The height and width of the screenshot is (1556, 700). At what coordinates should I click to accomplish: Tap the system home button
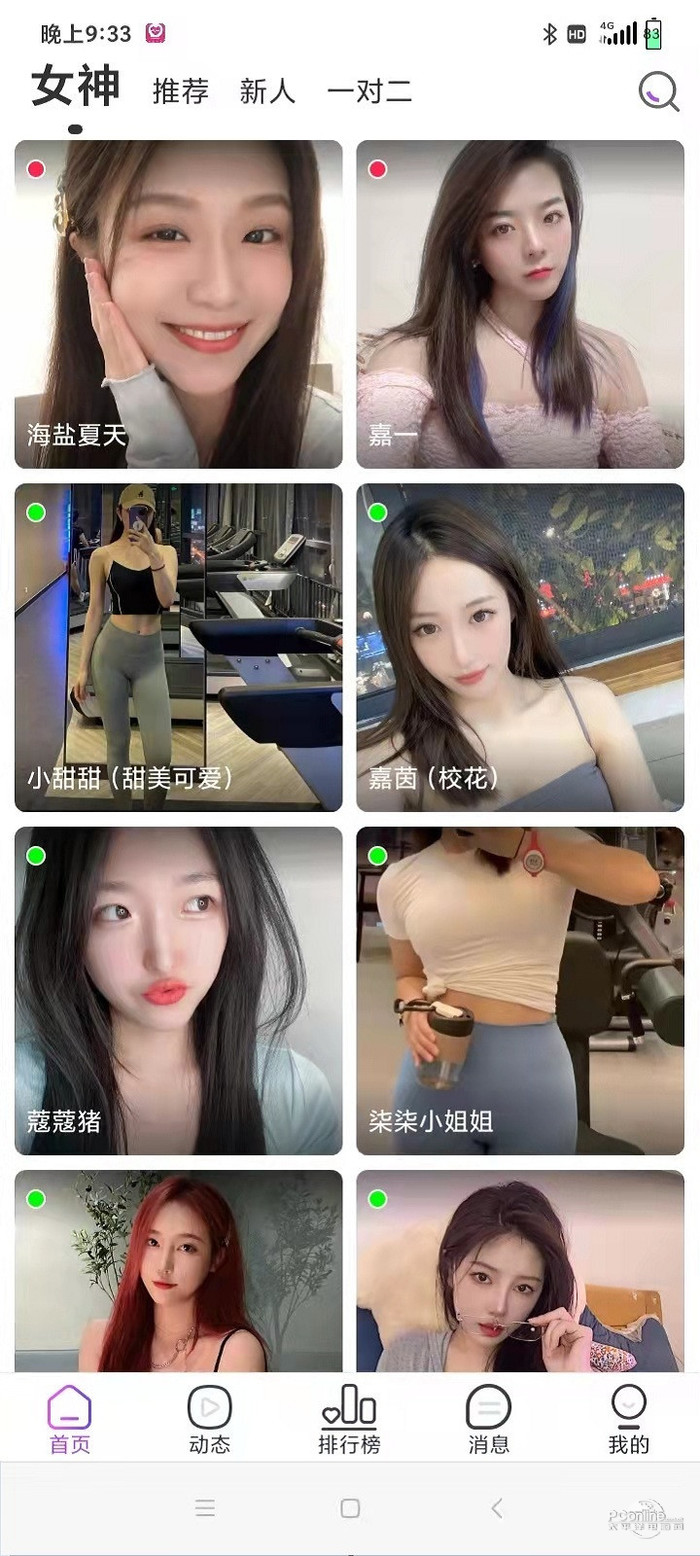coord(350,1508)
